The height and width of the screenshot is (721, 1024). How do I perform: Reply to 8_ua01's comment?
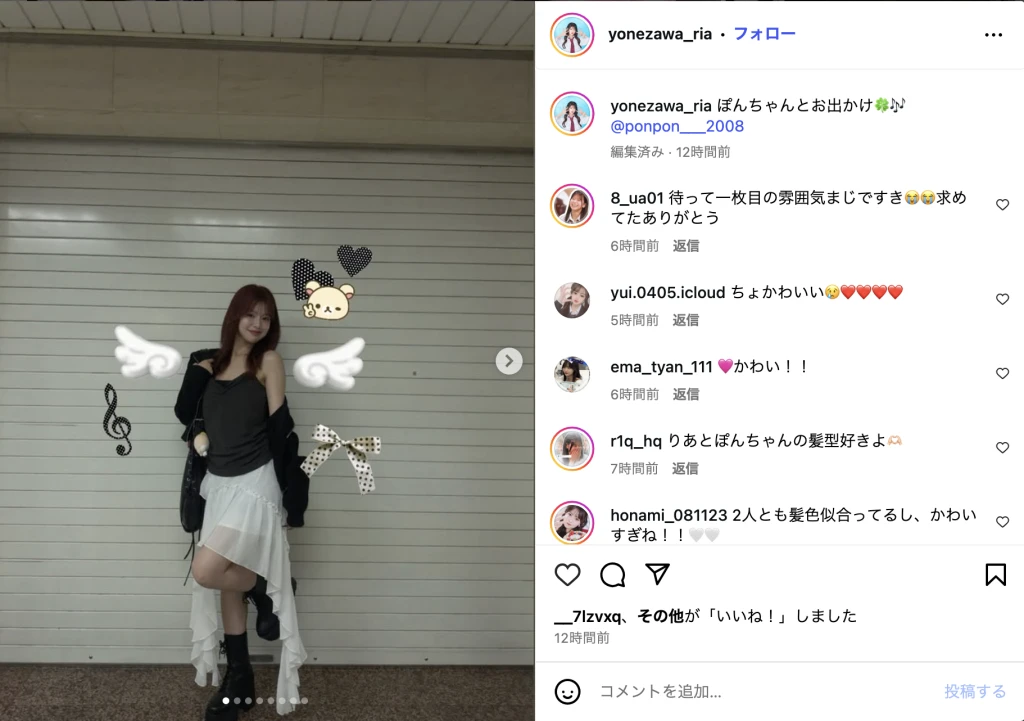click(686, 245)
